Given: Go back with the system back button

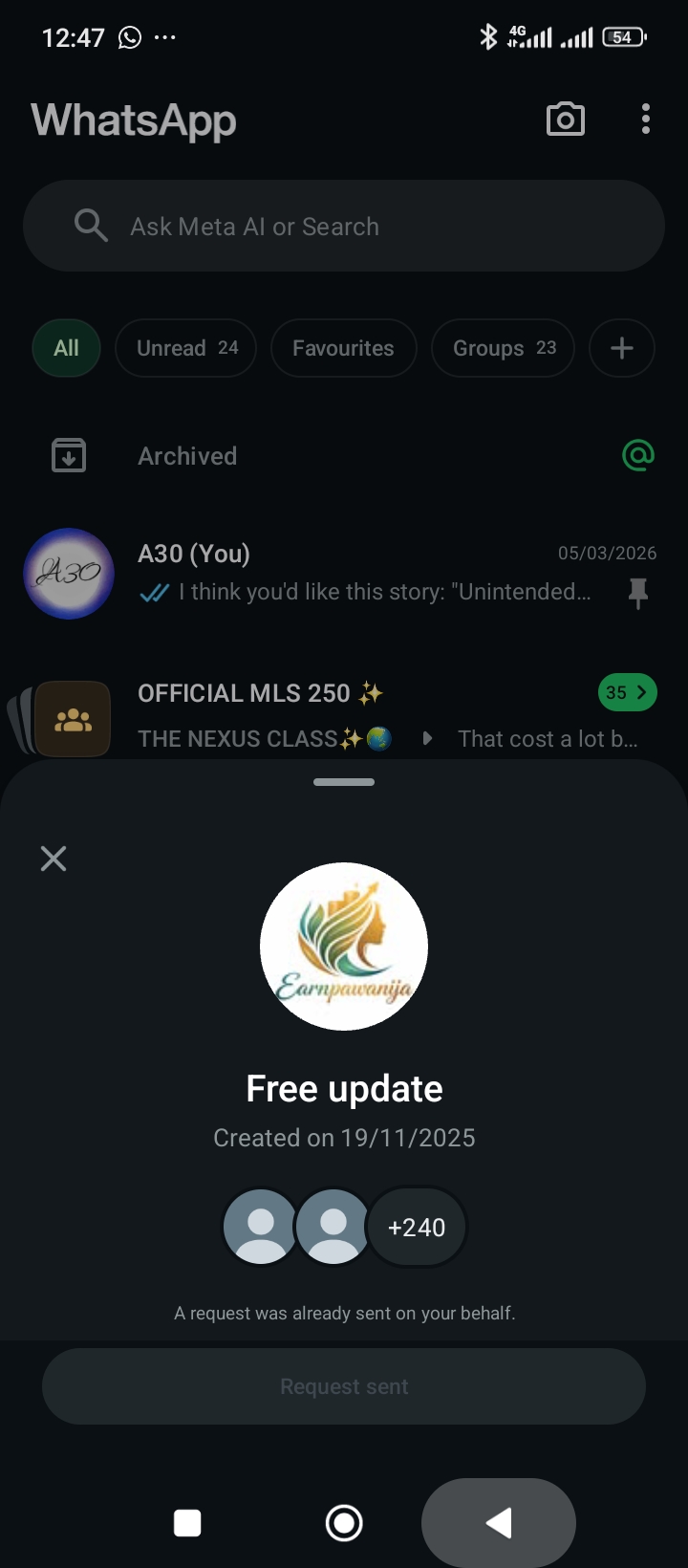Looking at the screenshot, I should pyautogui.click(x=499, y=1523).
